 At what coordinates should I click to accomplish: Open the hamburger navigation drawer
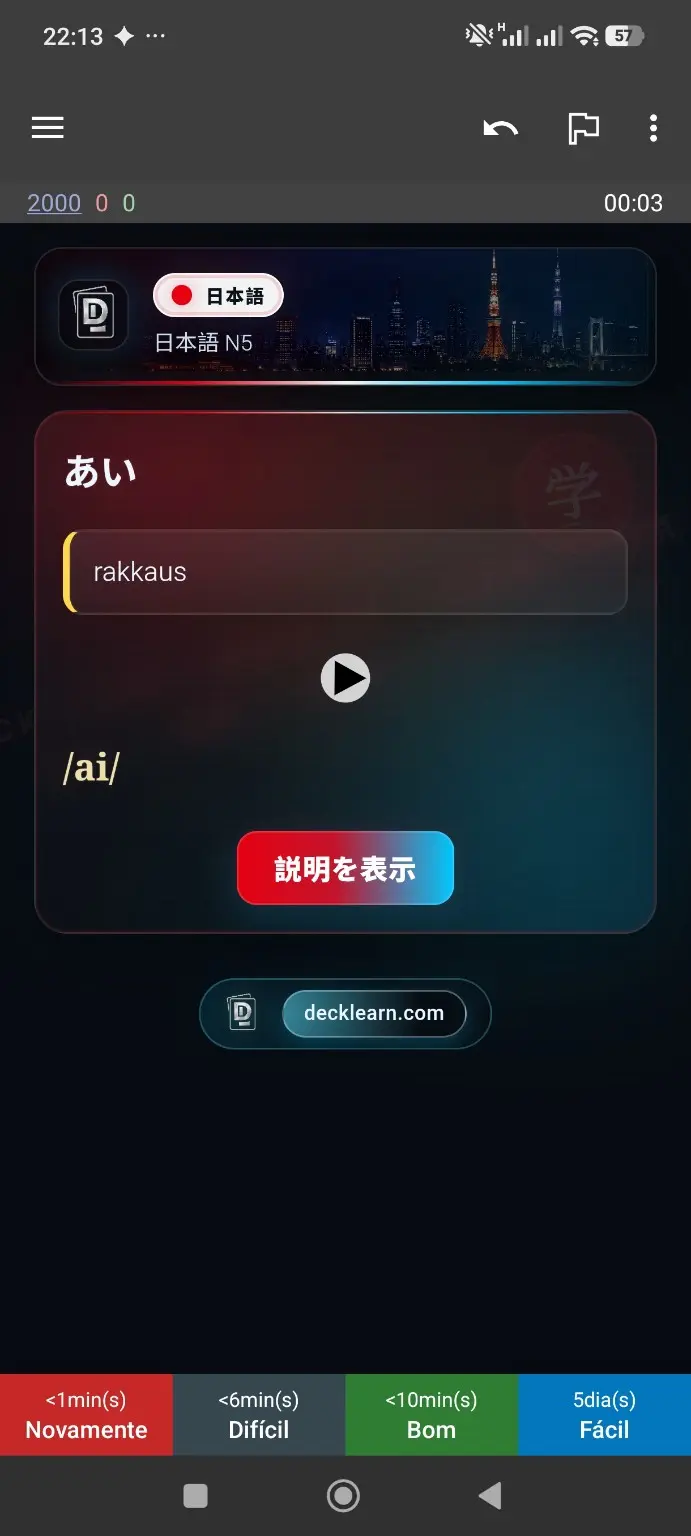click(48, 128)
